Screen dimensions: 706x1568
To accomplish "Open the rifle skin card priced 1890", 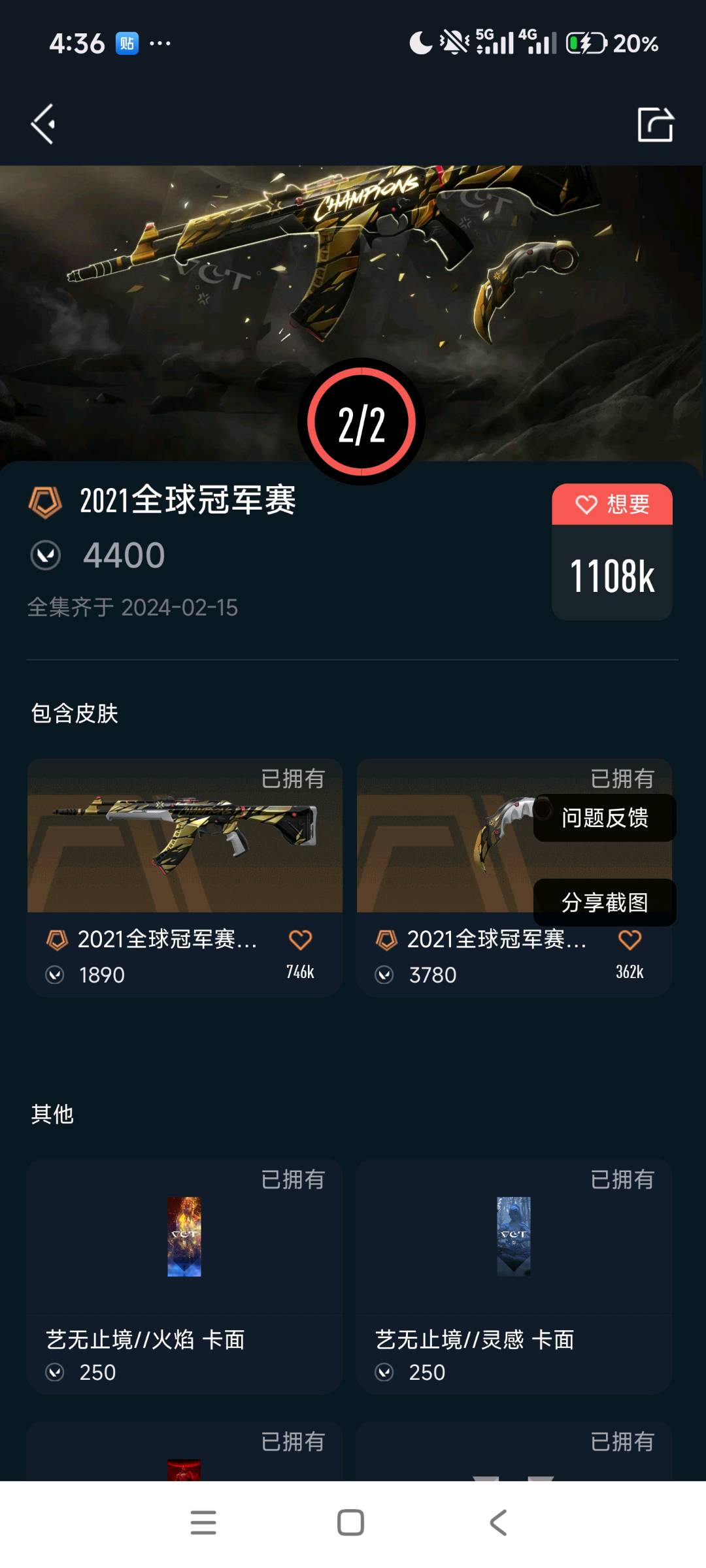I will 185,877.
